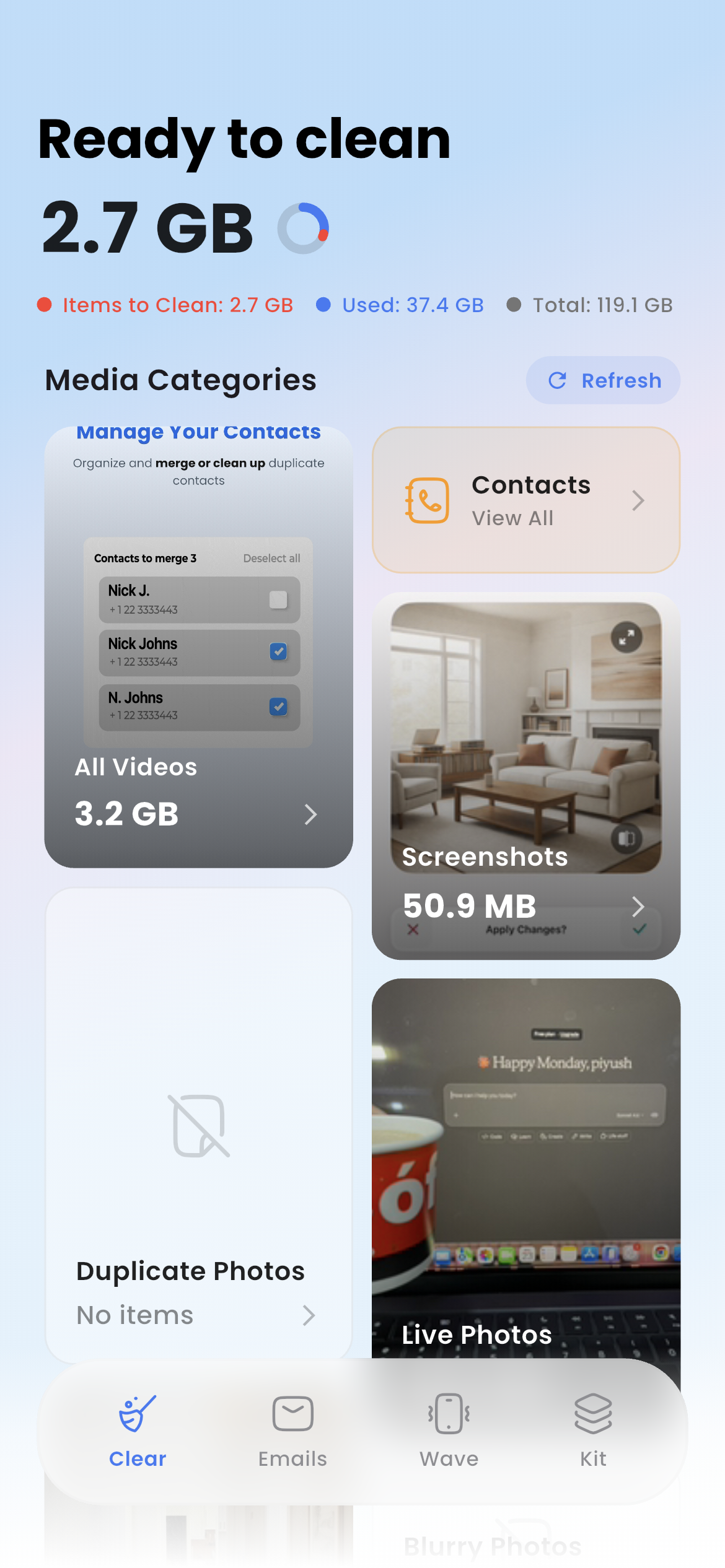Go to the Kit tab
725x1568 pixels.
click(x=593, y=1431)
